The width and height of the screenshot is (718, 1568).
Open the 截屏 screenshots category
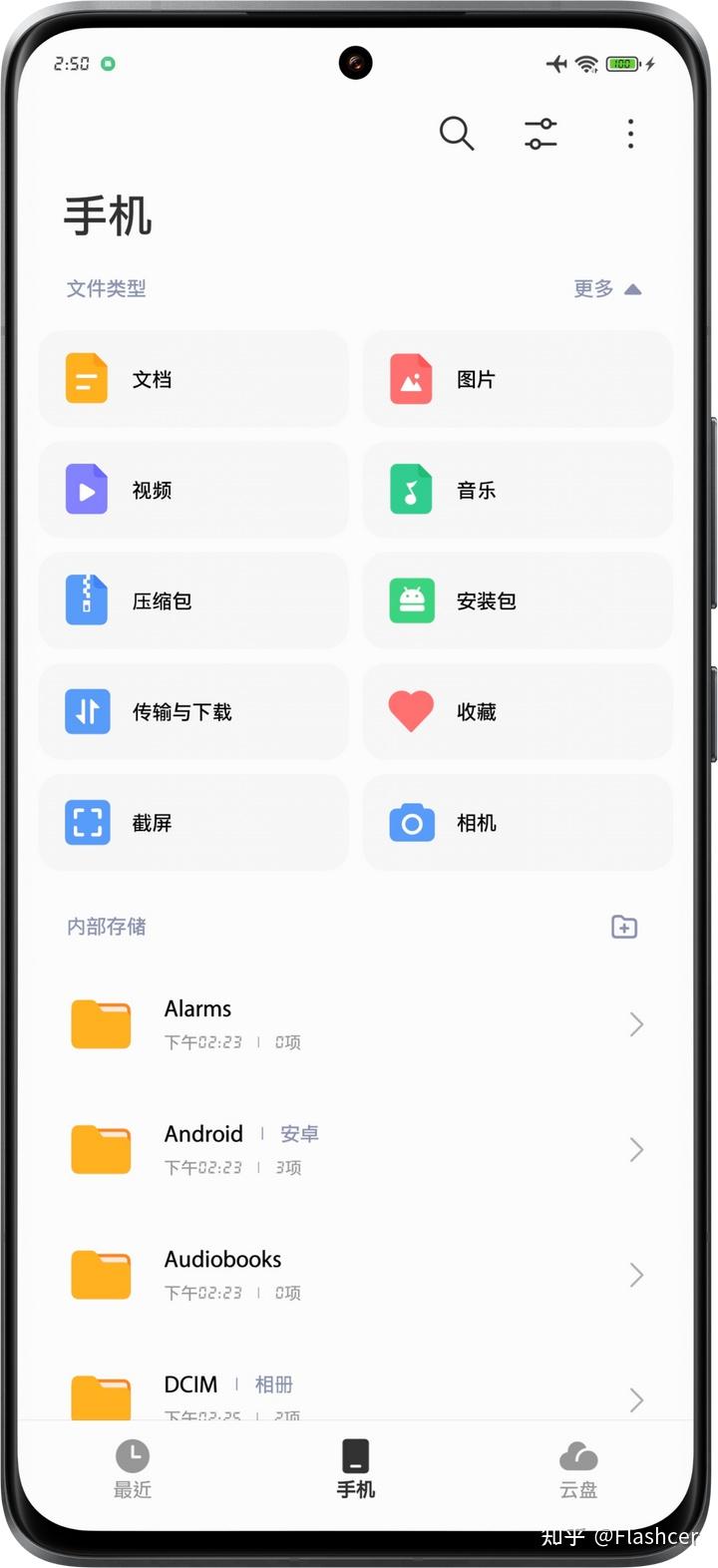click(193, 822)
